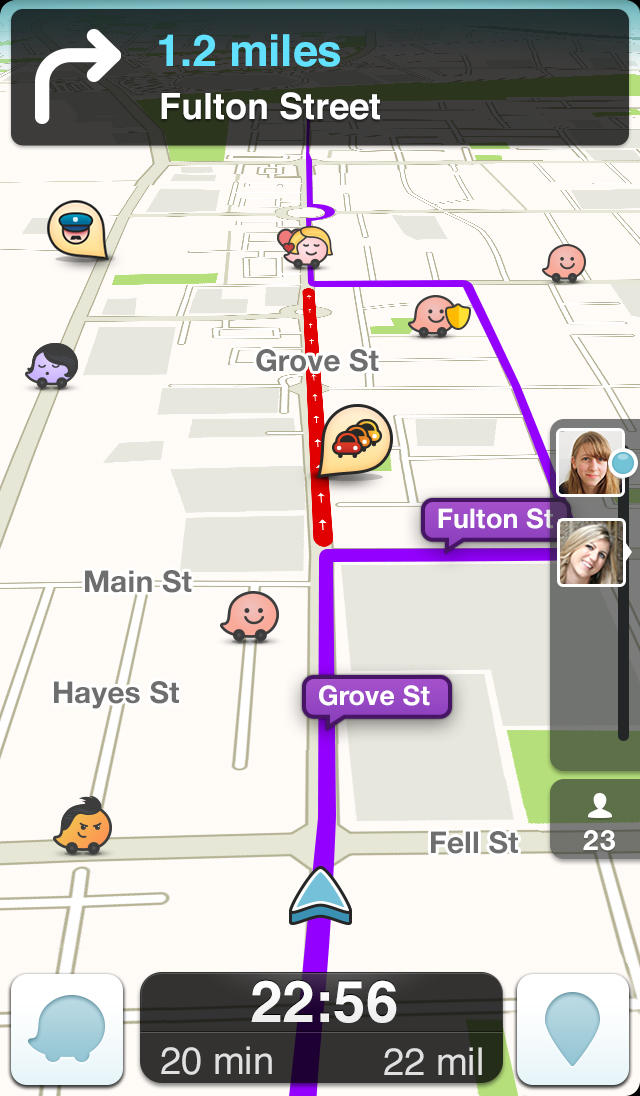The height and width of the screenshot is (1096, 640).
Task: Tap the pink Wazer near Main St
Action: (x=249, y=616)
